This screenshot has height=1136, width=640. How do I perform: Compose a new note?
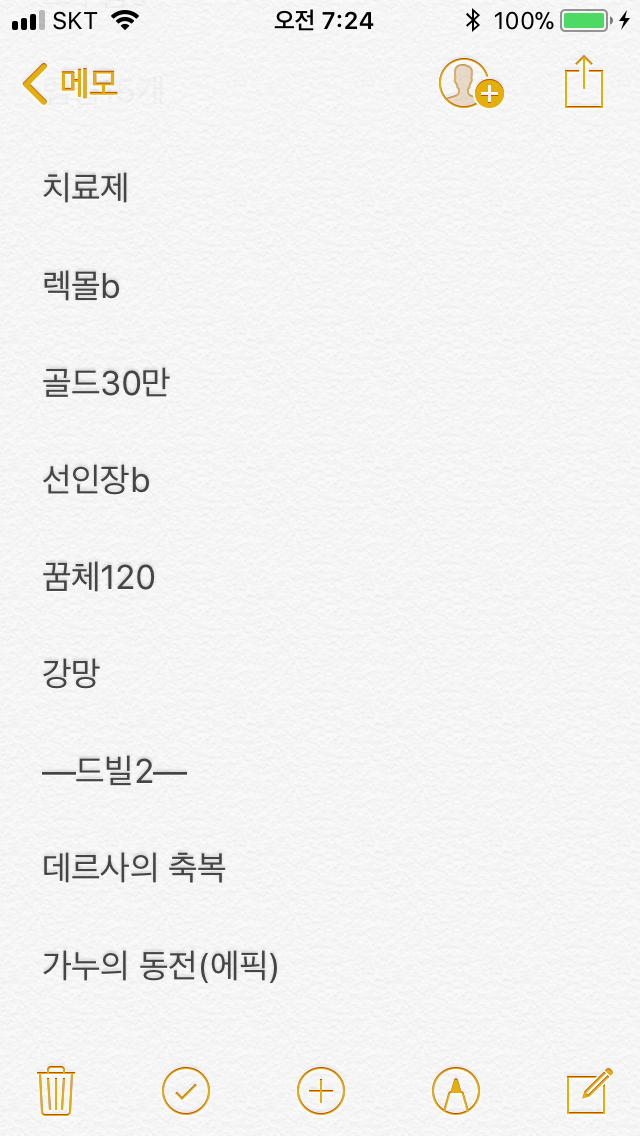589,1090
